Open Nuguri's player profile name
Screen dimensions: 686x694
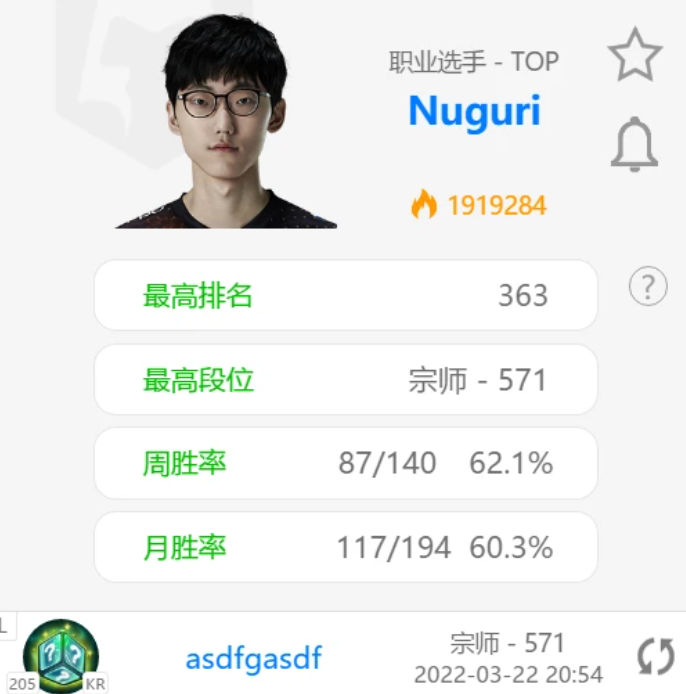(x=474, y=110)
